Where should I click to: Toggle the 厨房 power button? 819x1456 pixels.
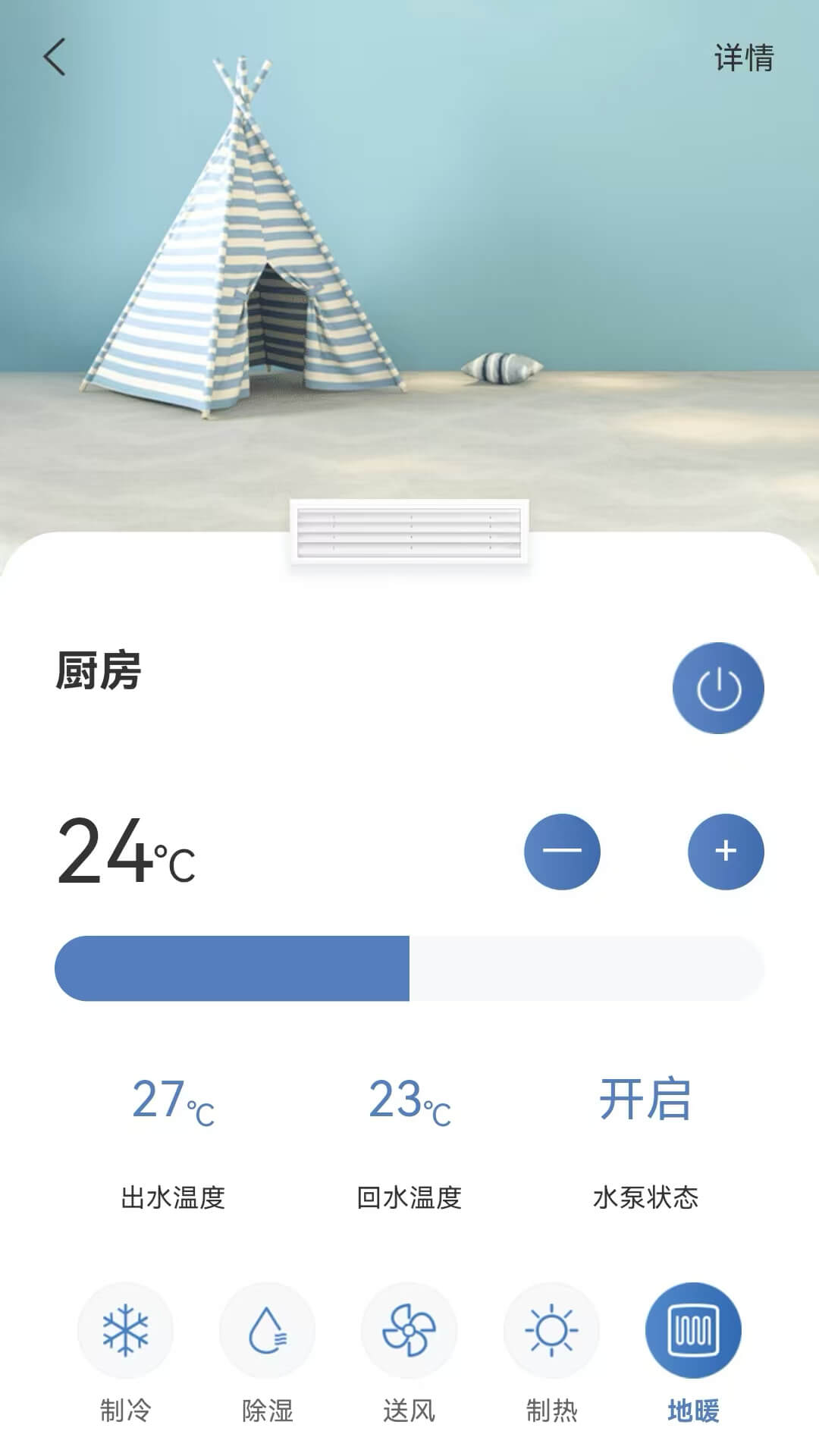coord(718,688)
